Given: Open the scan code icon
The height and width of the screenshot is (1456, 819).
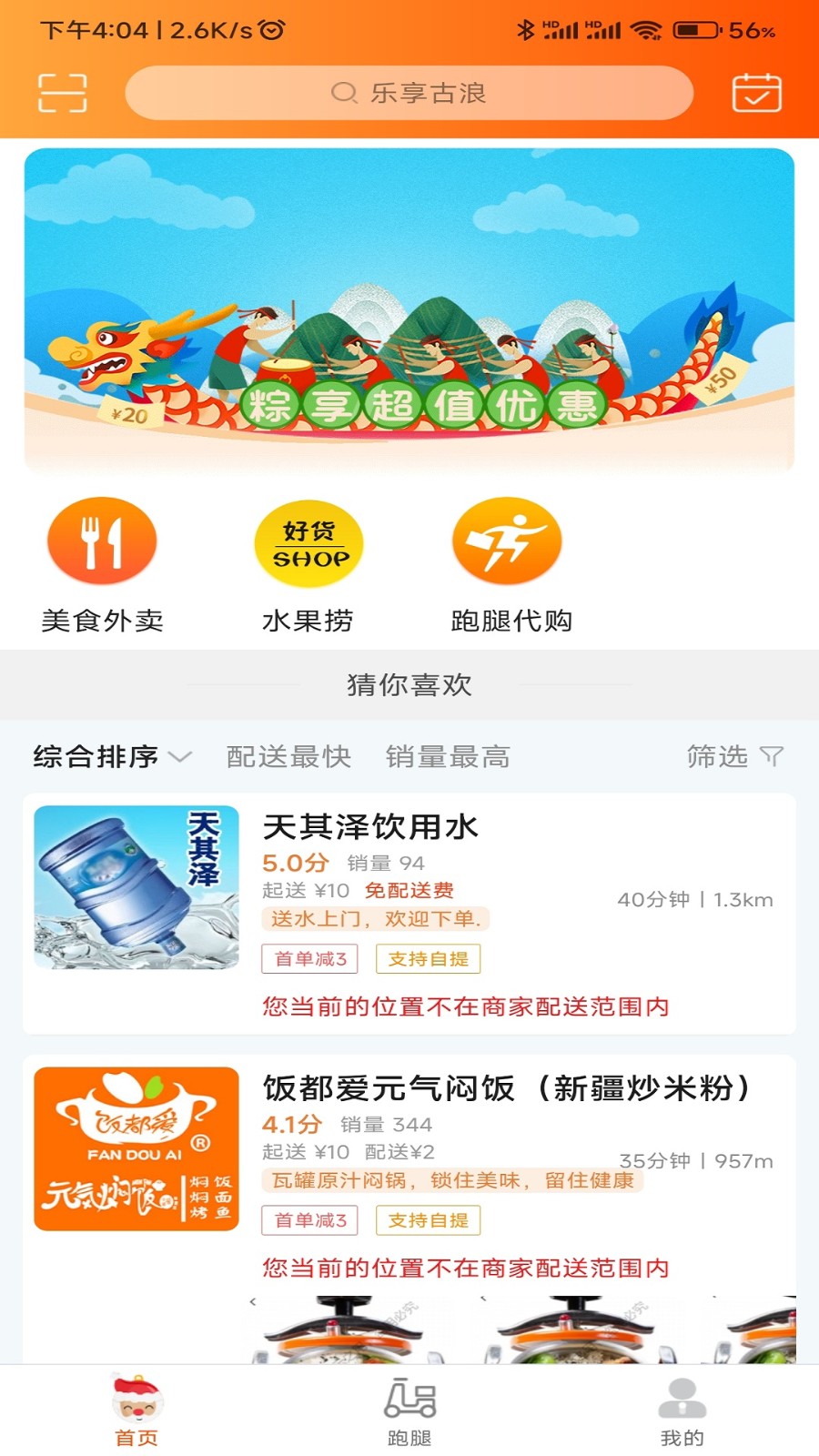Looking at the screenshot, I should coord(62,93).
